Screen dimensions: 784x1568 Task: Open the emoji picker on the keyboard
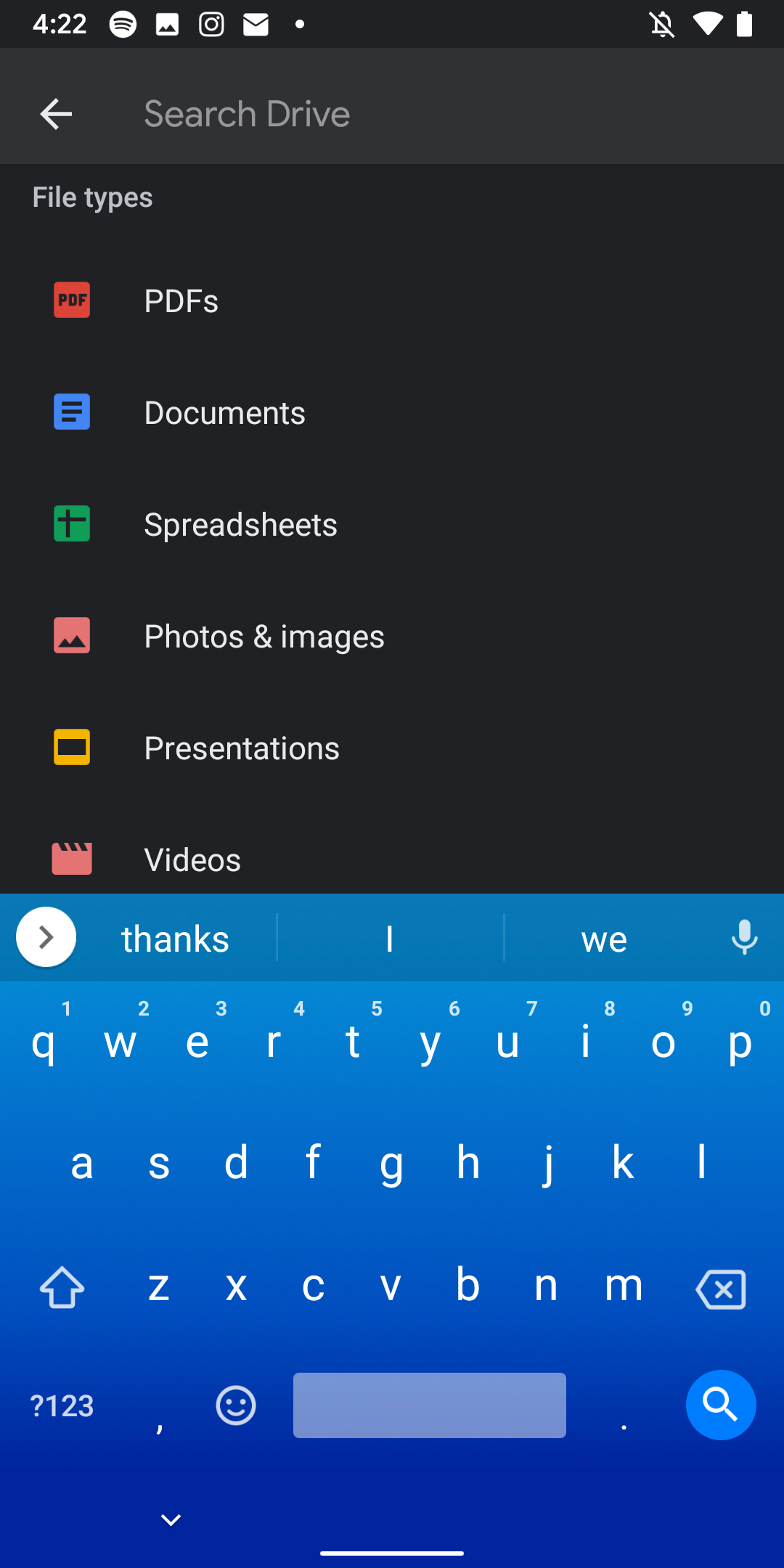235,1405
